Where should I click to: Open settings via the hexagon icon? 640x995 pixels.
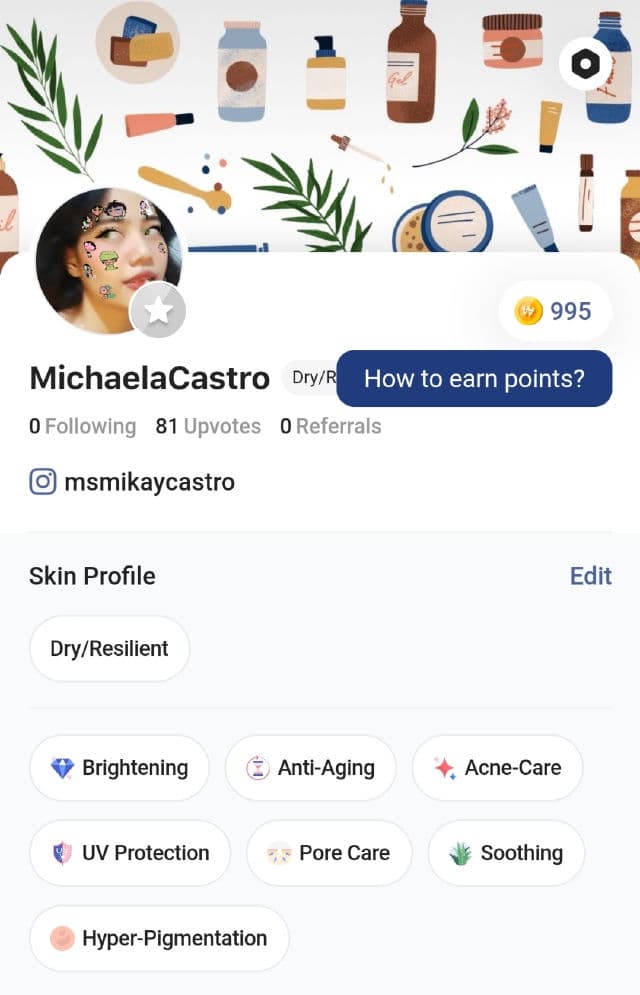pos(586,65)
